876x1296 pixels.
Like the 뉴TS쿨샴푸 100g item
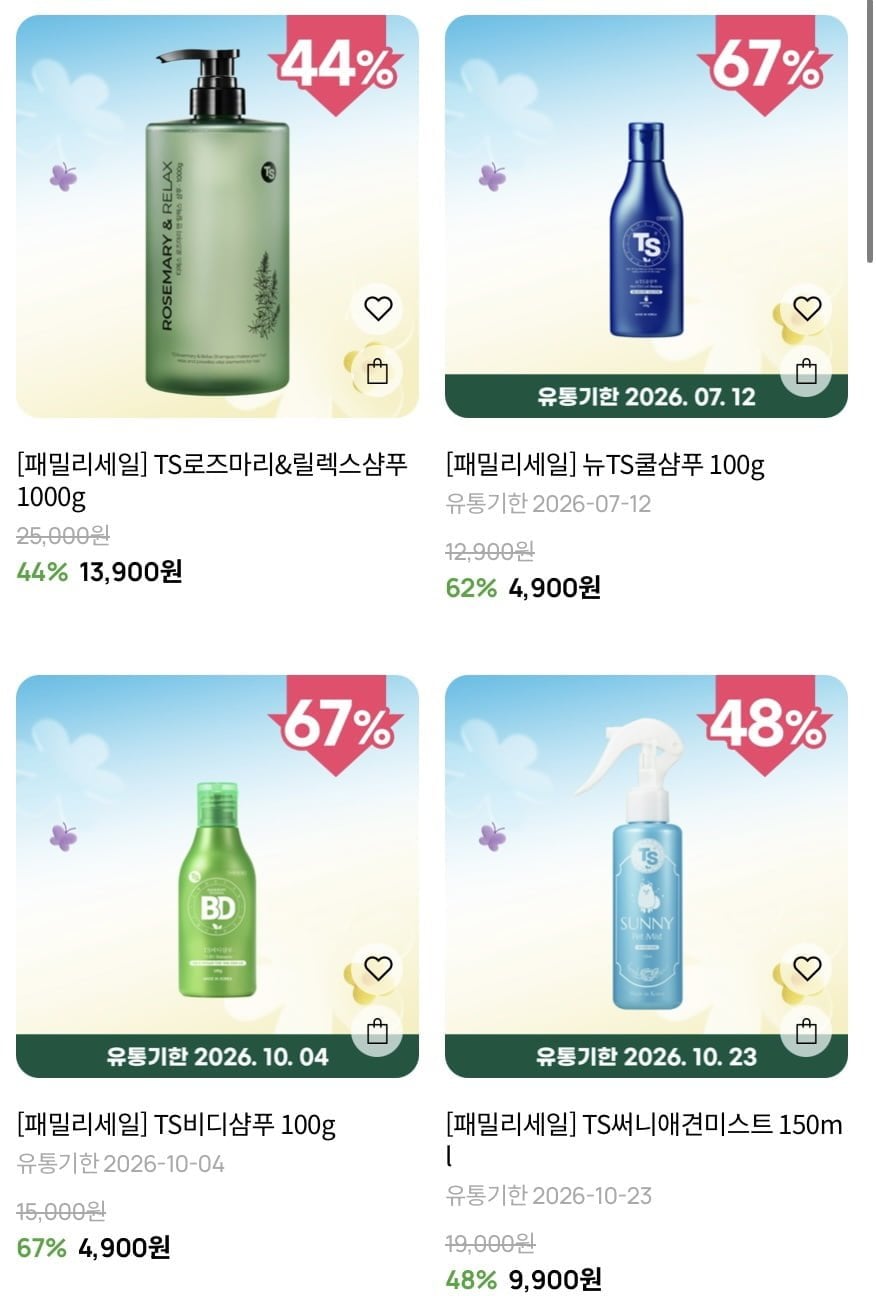pyautogui.click(x=806, y=308)
